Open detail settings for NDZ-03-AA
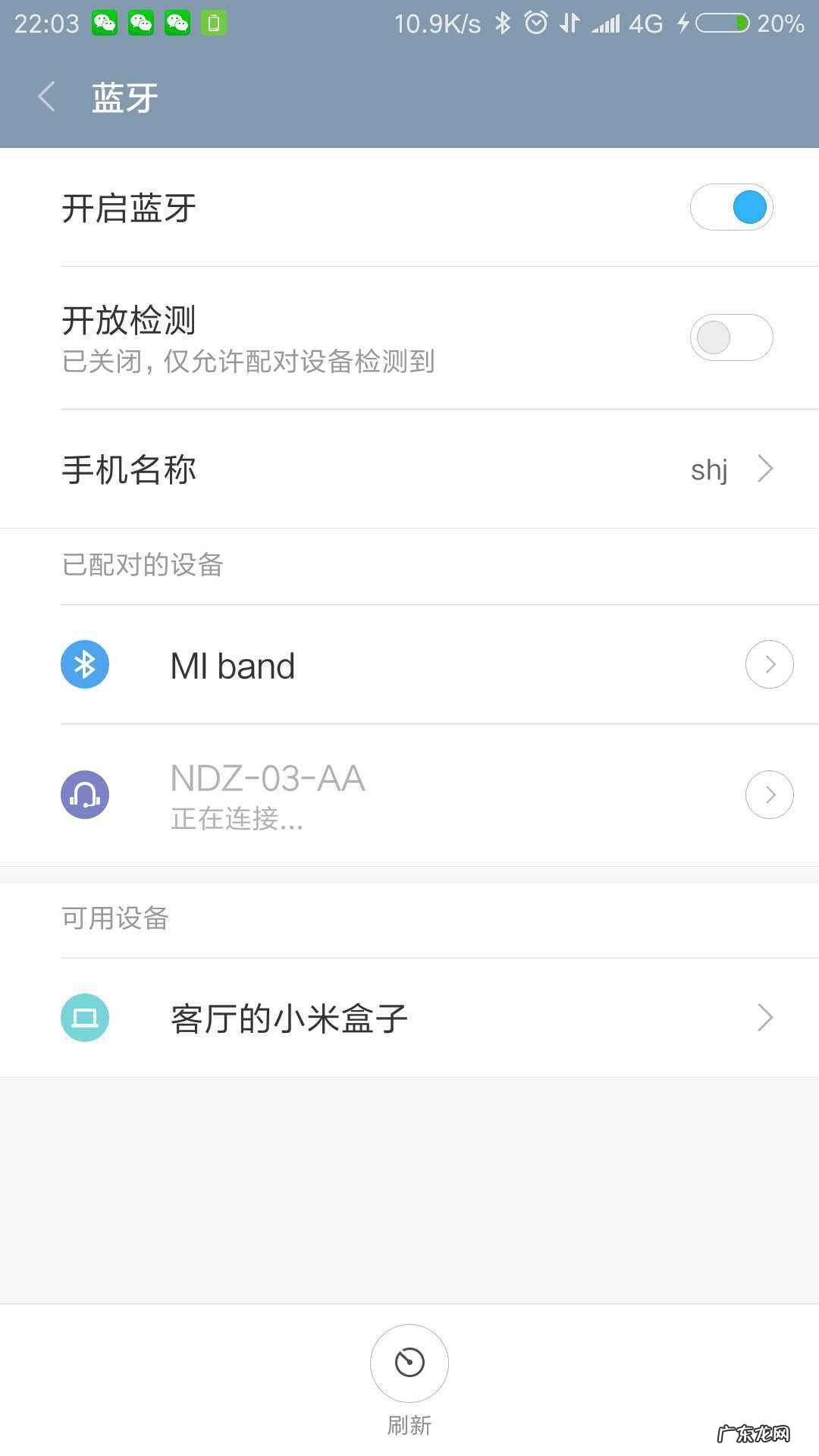Screen dimensions: 819x1456 (769, 794)
